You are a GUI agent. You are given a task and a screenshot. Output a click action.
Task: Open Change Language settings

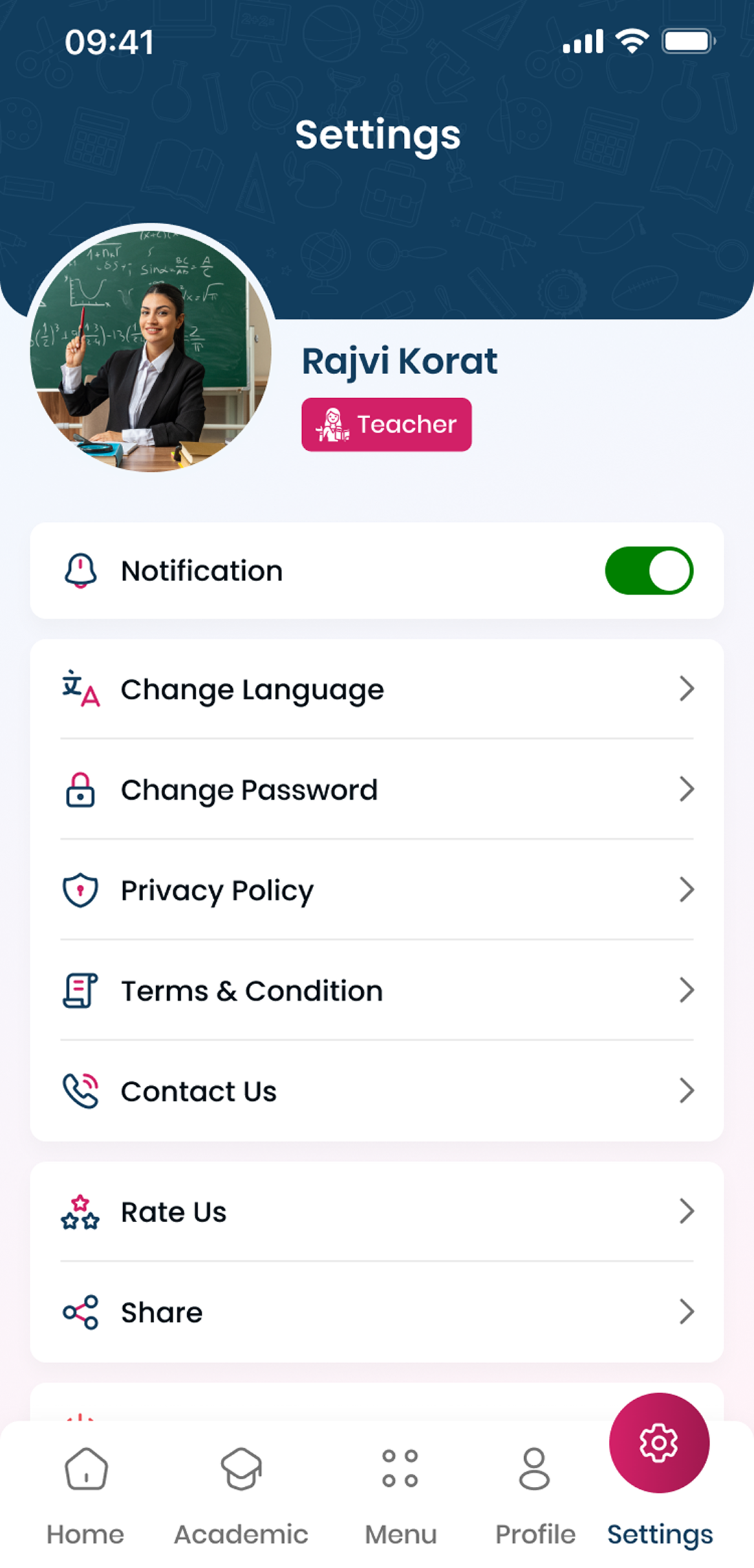pos(377,689)
